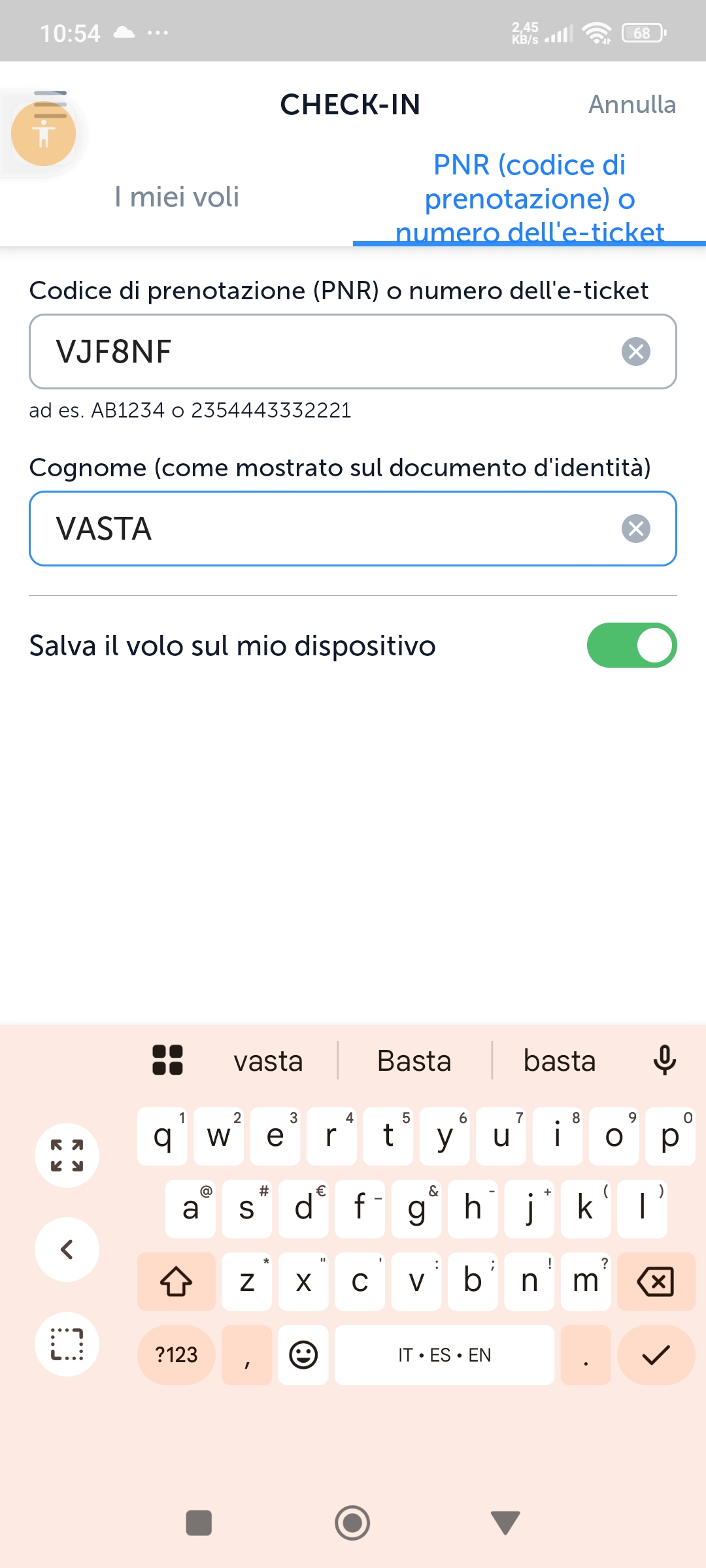
Task: Select the PNR or e-ticket tab
Action: point(529,199)
